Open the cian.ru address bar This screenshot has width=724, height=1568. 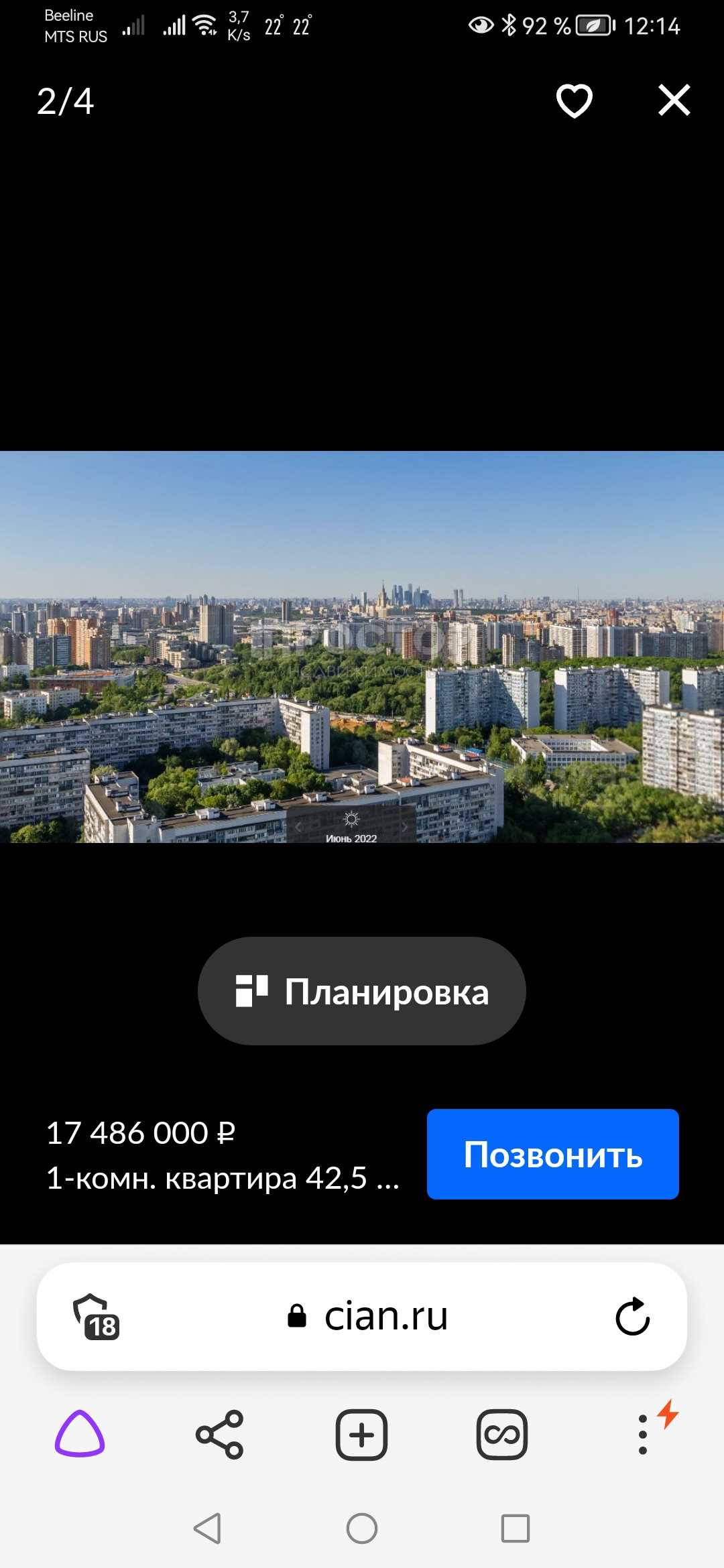point(375,1316)
